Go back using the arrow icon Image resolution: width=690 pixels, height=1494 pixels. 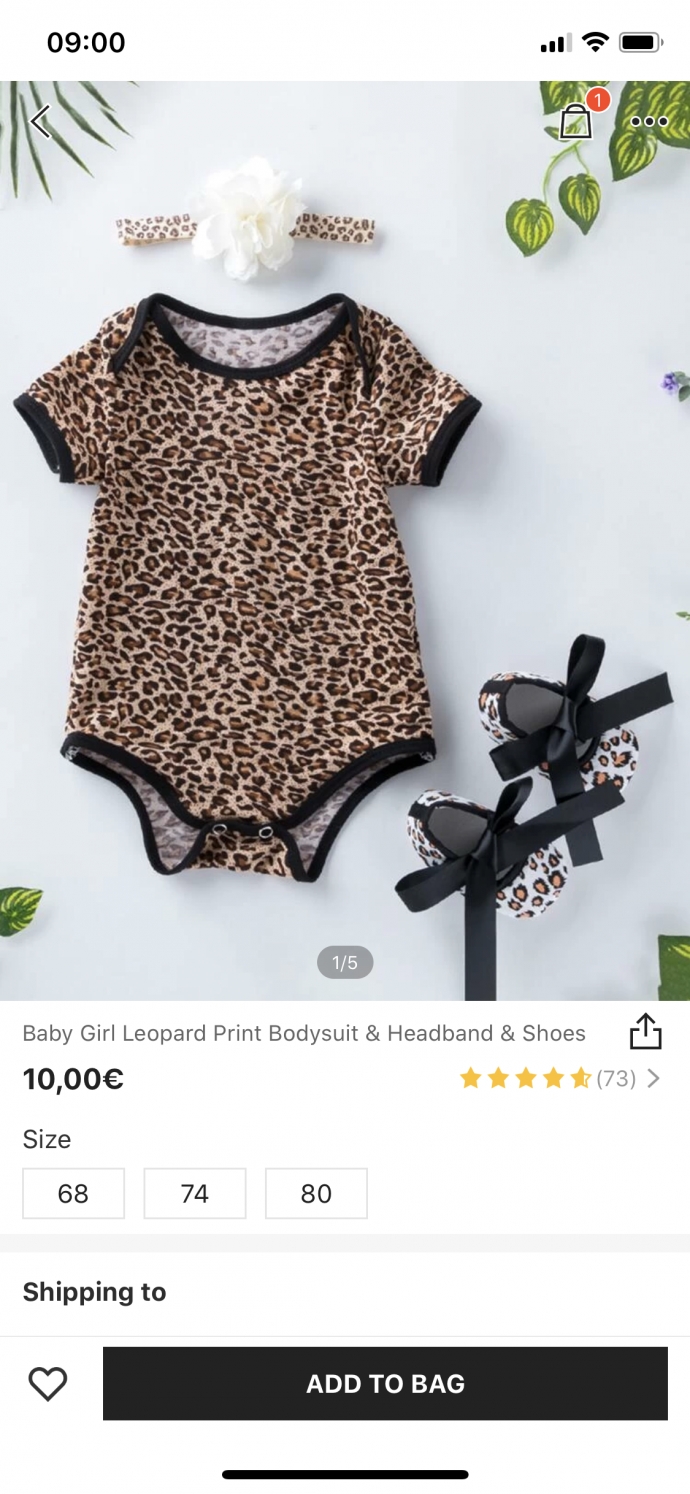[40, 122]
